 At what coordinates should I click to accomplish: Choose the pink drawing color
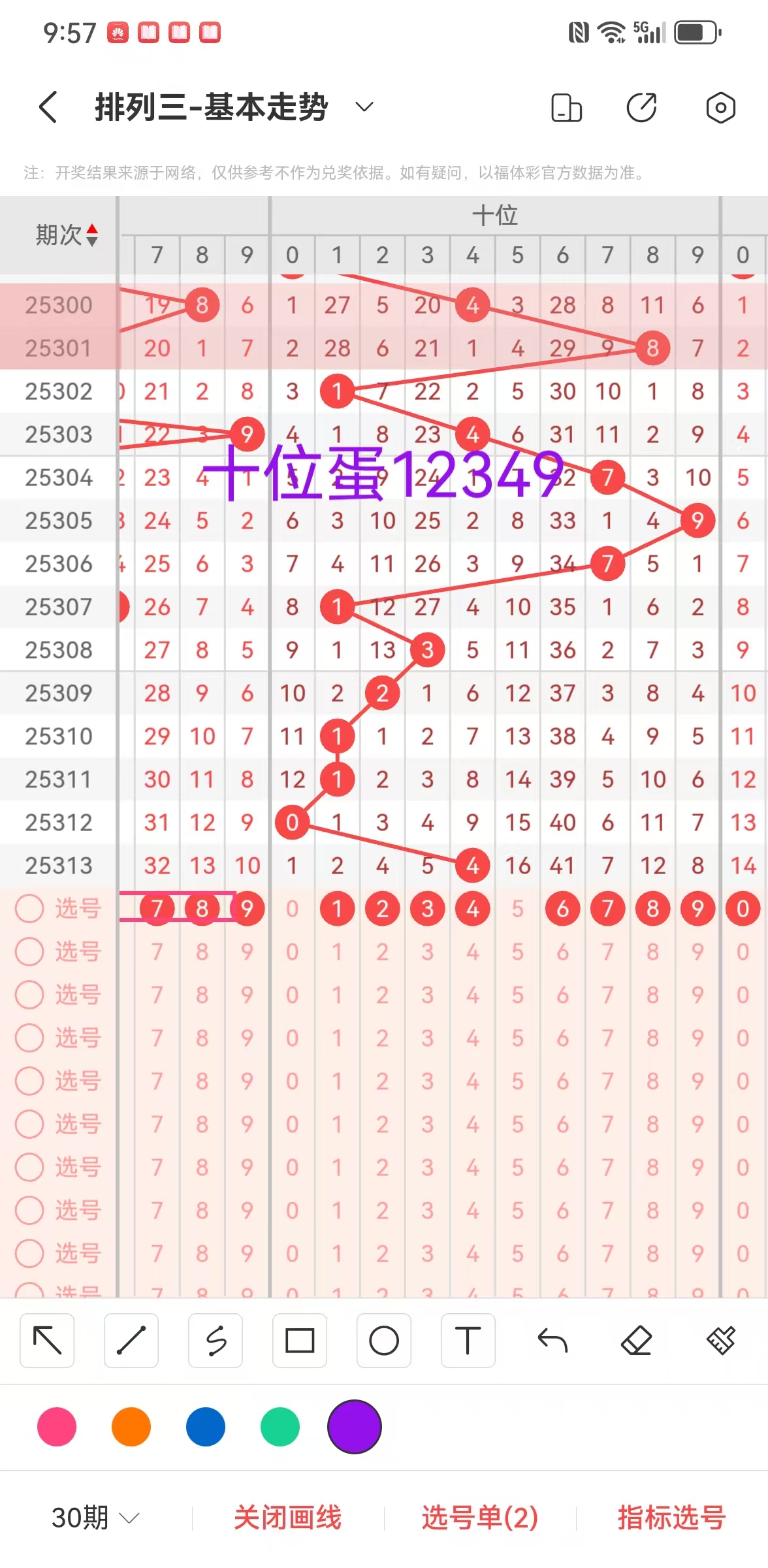click(57, 1427)
